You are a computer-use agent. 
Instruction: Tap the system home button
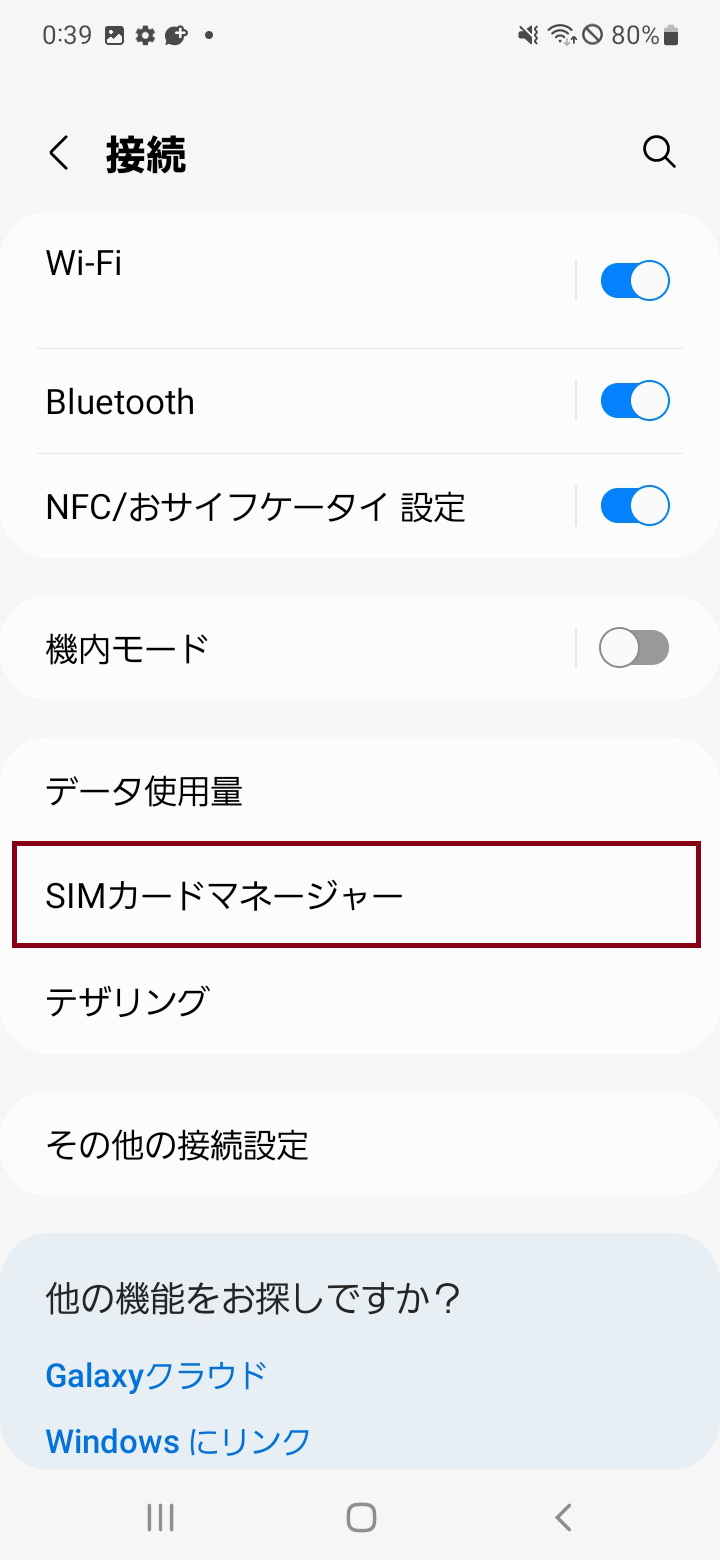[x=361, y=1517]
